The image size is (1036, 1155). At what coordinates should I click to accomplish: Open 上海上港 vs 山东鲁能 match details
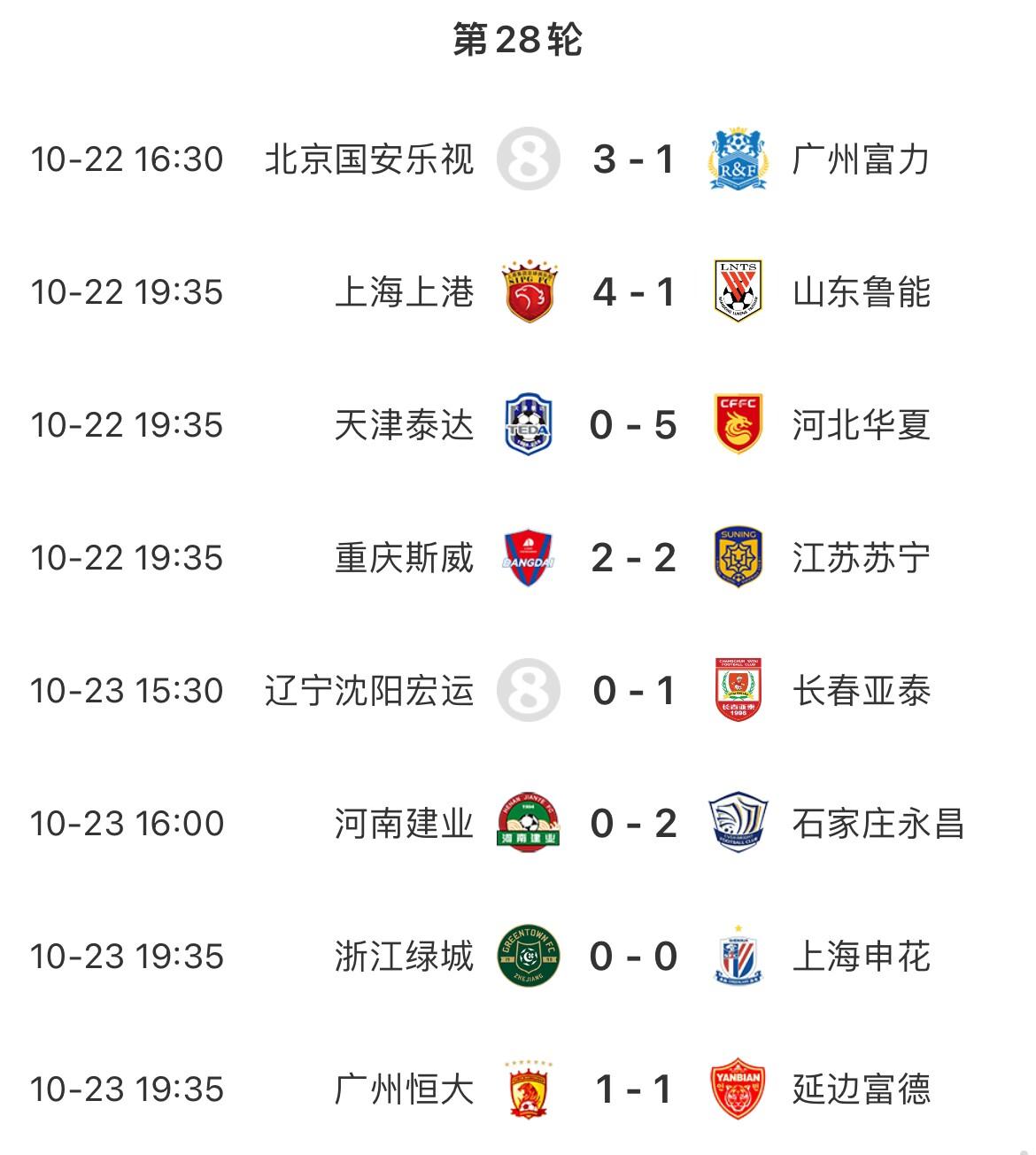click(633, 292)
